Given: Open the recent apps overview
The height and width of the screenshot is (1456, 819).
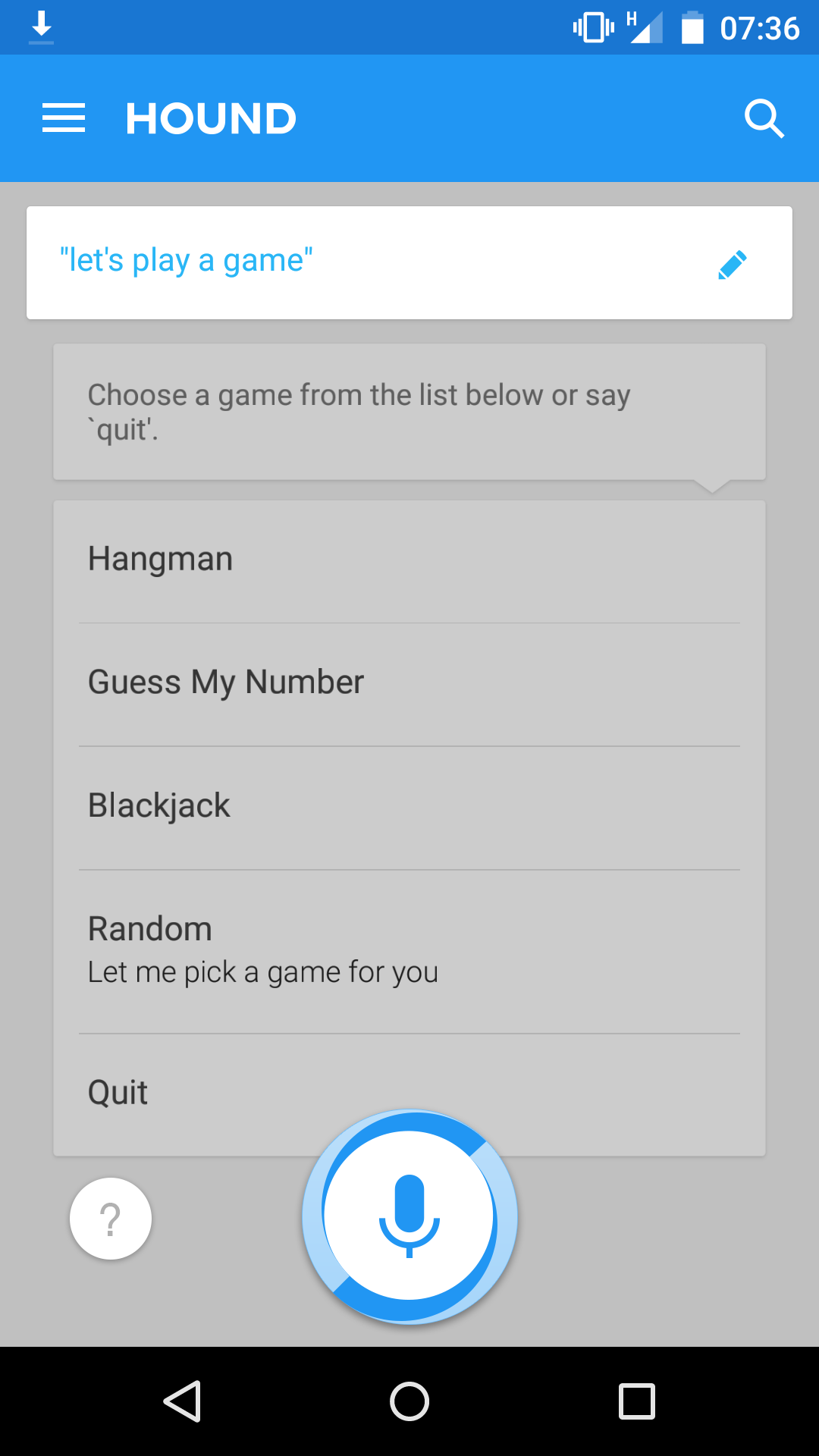Looking at the screenshot, I should point(636,1401).
